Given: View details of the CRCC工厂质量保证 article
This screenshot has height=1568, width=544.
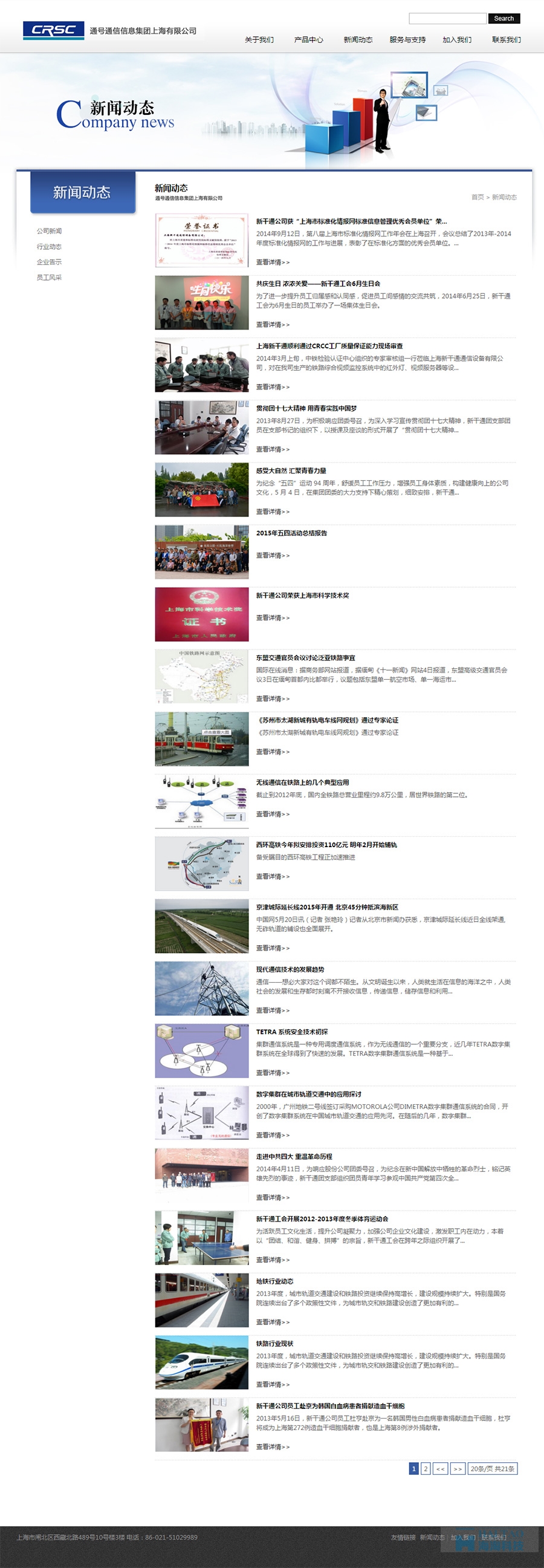Looking at the screenshot, I should pyautogui.click(x=273, y=387).
